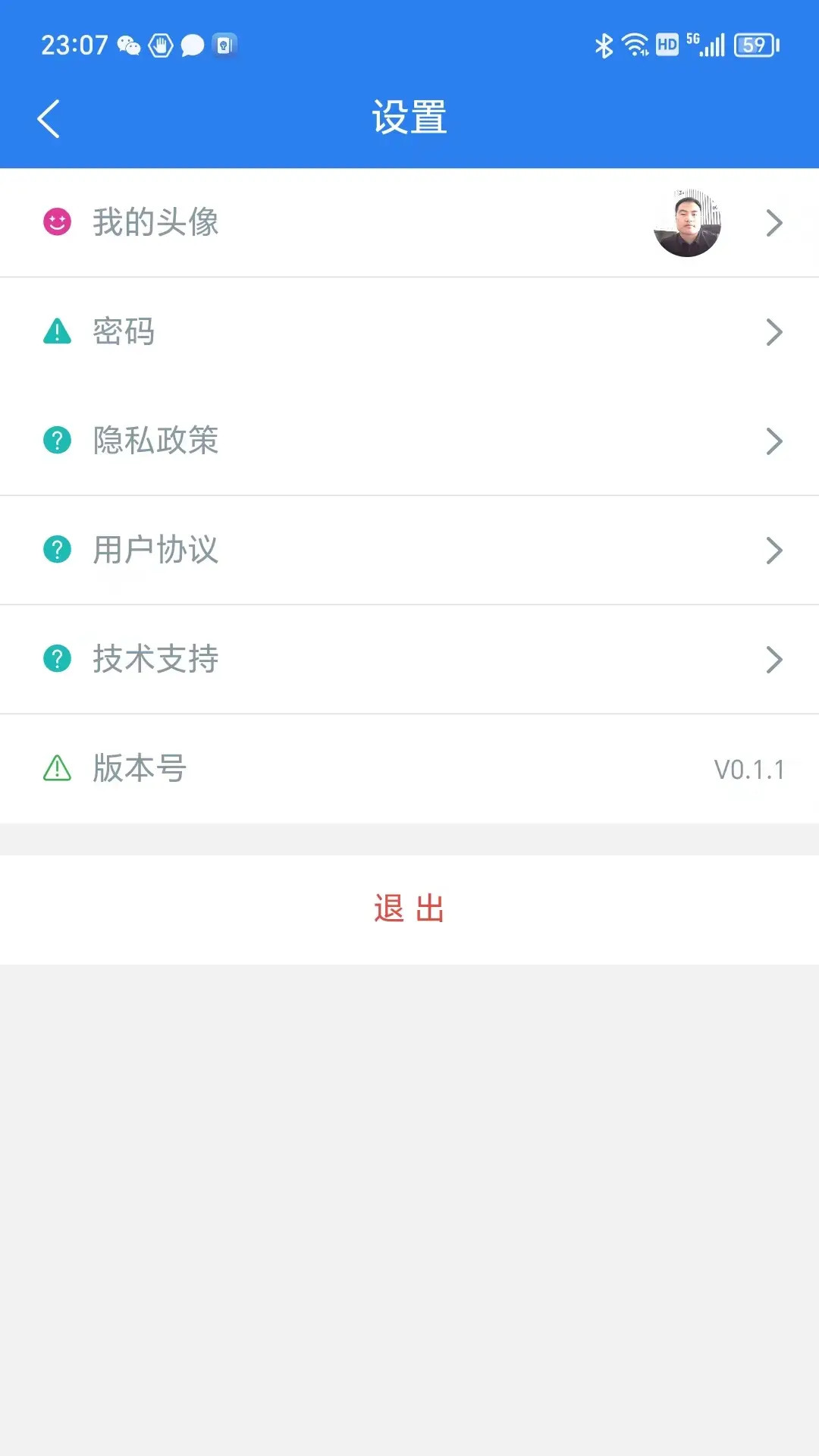
Task: Open the 密码 settings row
Action: pos(409,332)
